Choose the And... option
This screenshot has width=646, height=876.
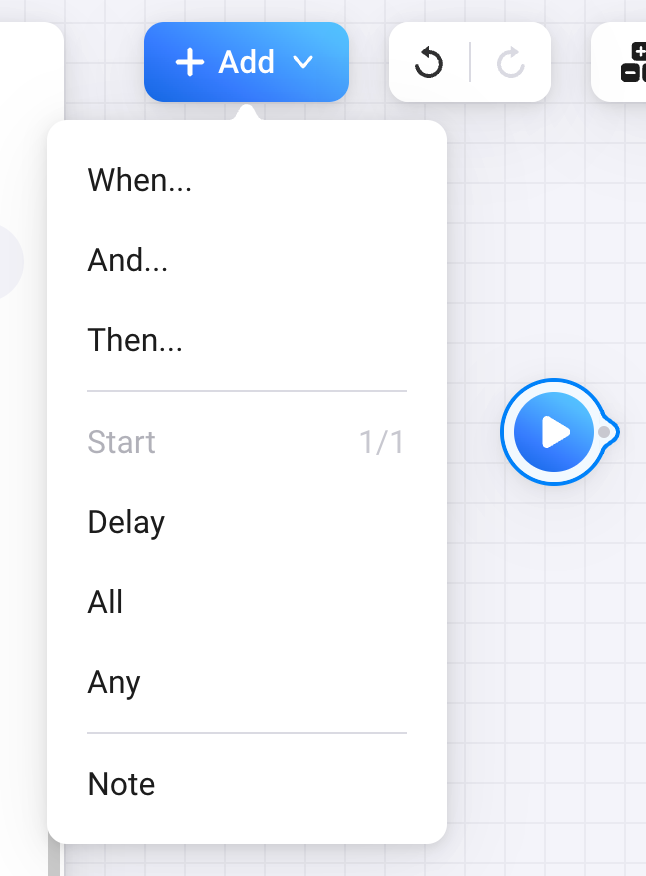[x=128, y=261]
